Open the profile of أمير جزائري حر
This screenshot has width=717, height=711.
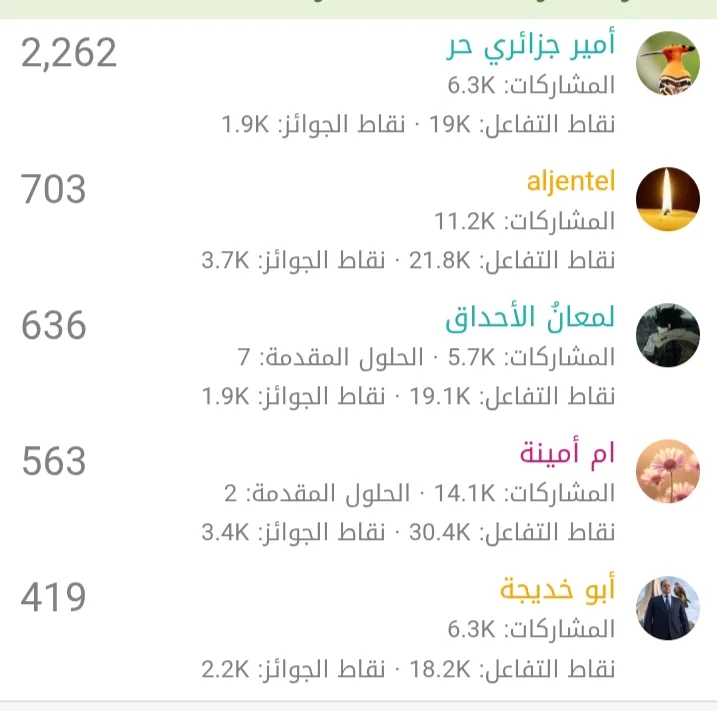click(529, 47)
